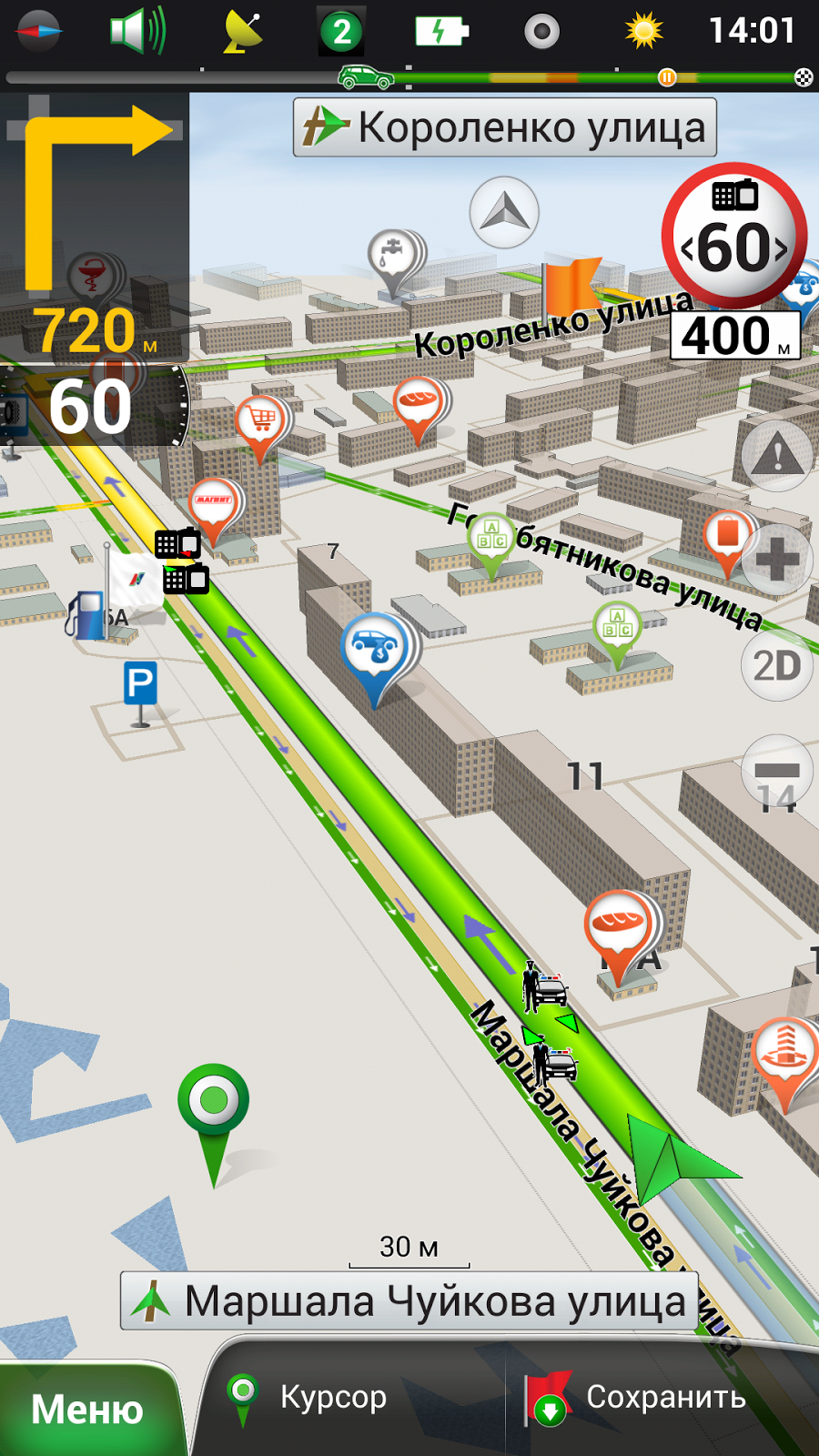Screen dimensions: 819x1456
Task: Open the Магнит store marker on the map
Action: pyautogui.click(x=214, y=503)
